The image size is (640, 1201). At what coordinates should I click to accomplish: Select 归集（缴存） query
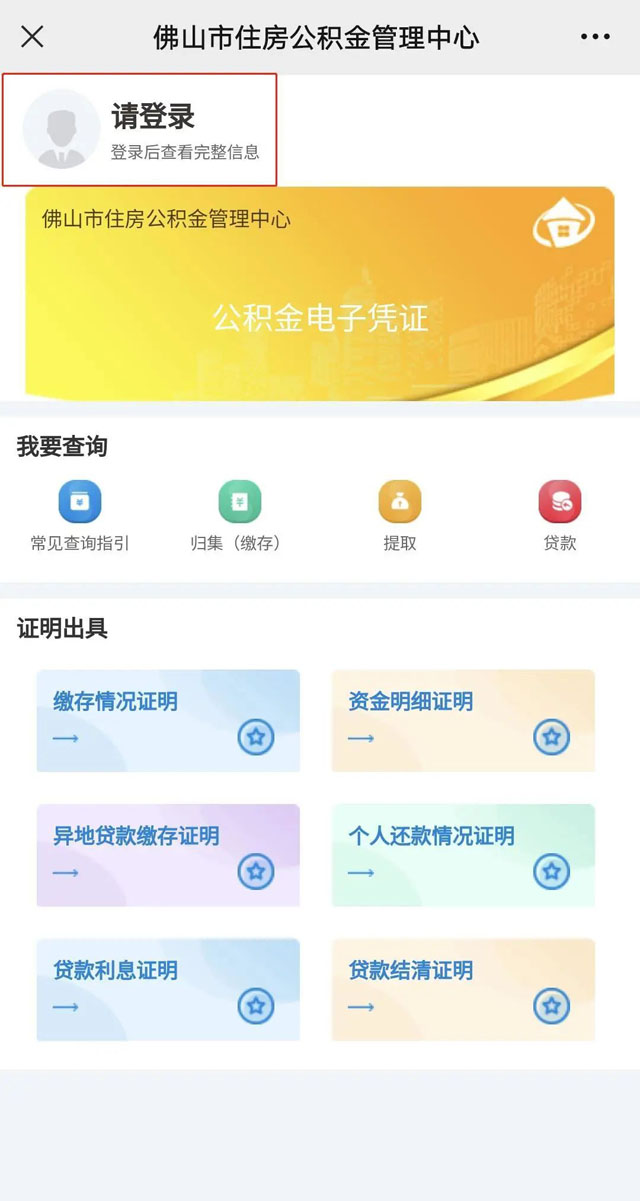239,516
